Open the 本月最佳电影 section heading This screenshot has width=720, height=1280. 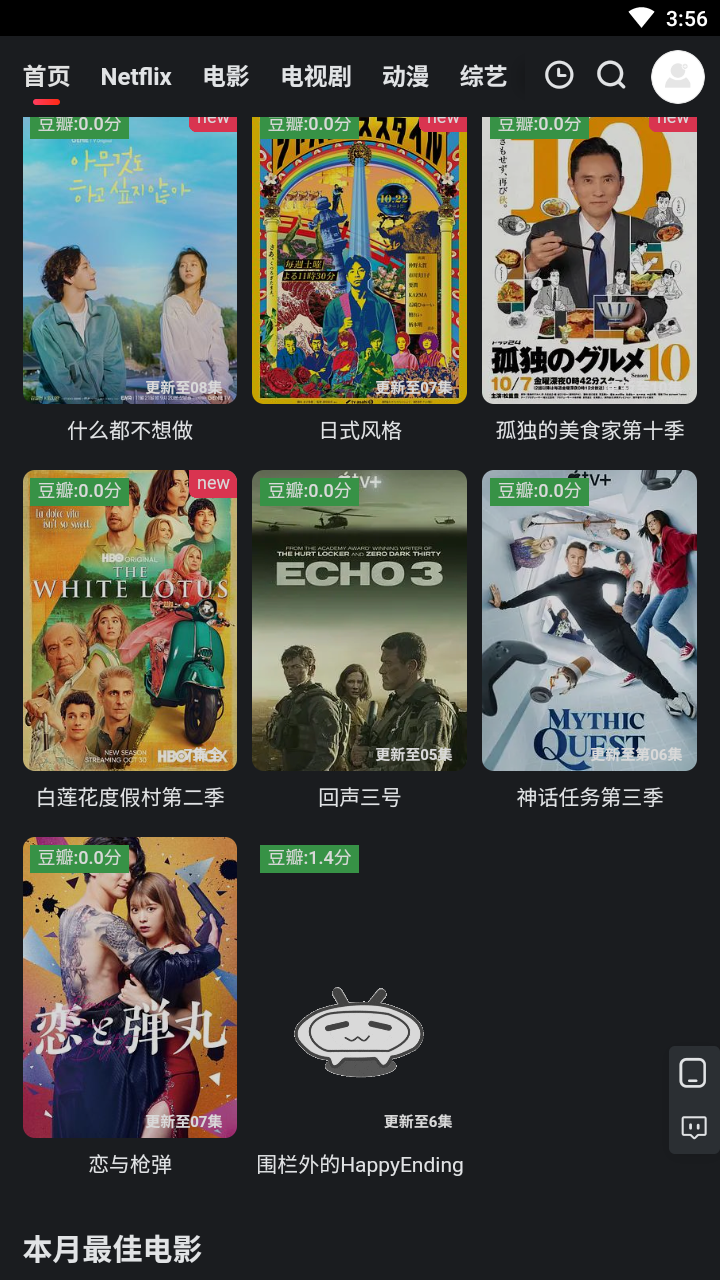(111, 1249)
